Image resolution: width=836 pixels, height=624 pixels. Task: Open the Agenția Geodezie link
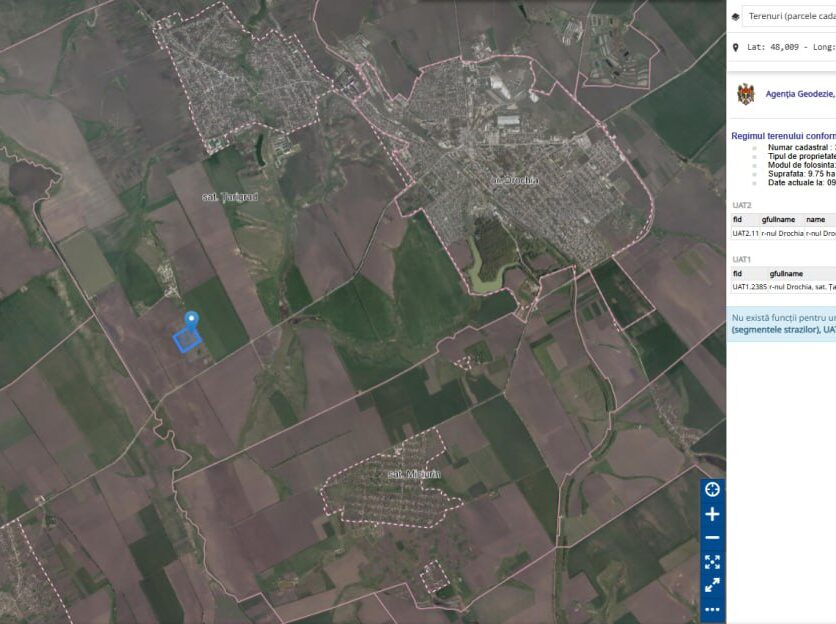pyautogui.click(x=799, y=93)
